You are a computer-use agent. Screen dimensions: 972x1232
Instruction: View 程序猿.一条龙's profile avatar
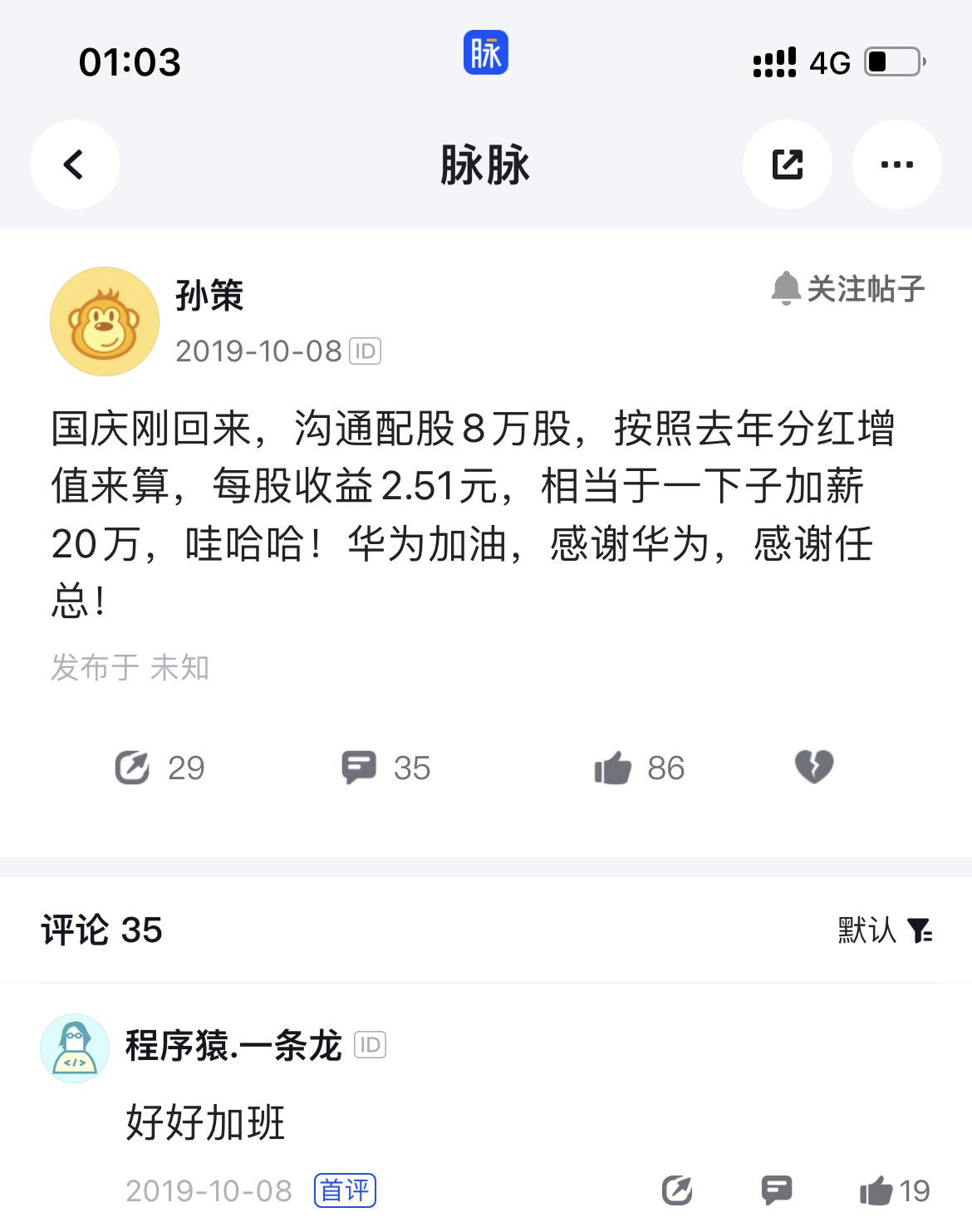click(x=75, y=1048)
